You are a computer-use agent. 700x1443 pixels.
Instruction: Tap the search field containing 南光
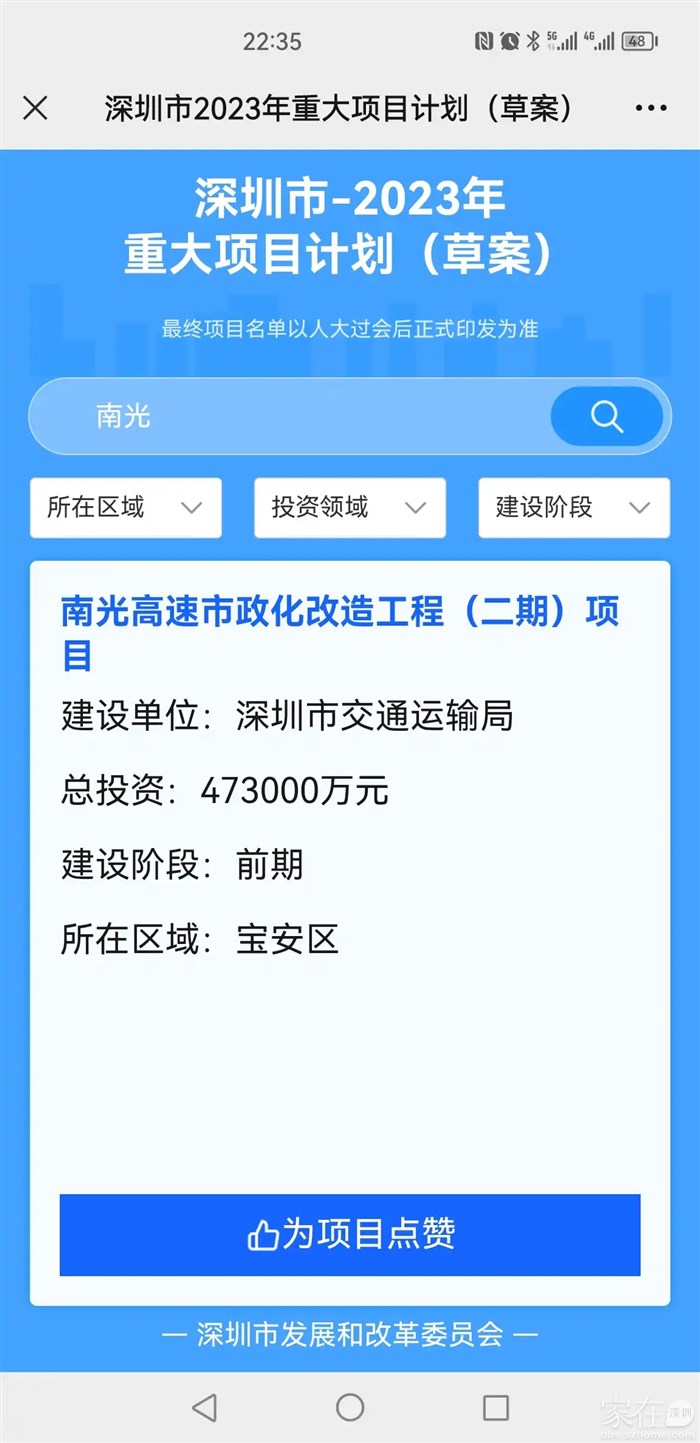coord(290,416)
